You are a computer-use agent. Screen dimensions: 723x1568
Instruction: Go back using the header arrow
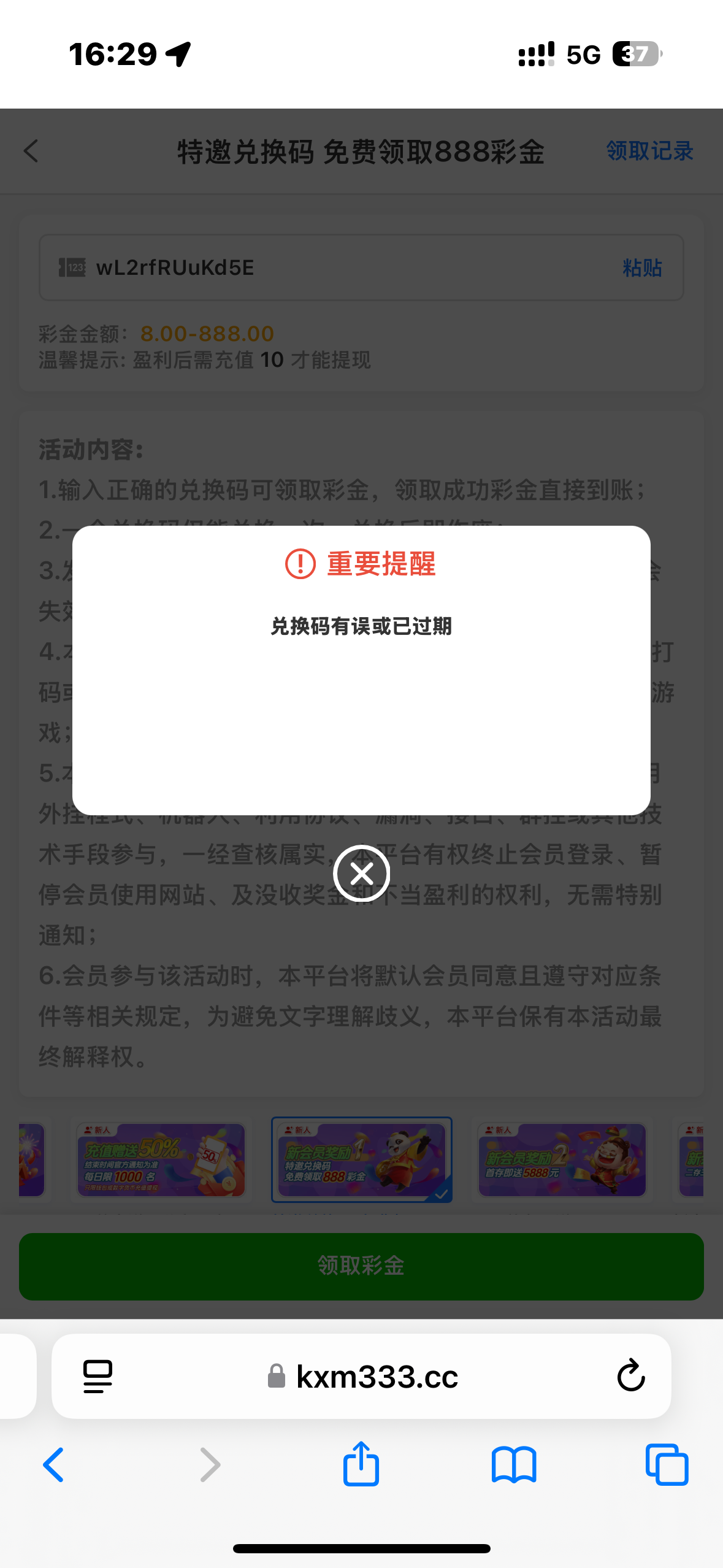click(x=31, y=152)
